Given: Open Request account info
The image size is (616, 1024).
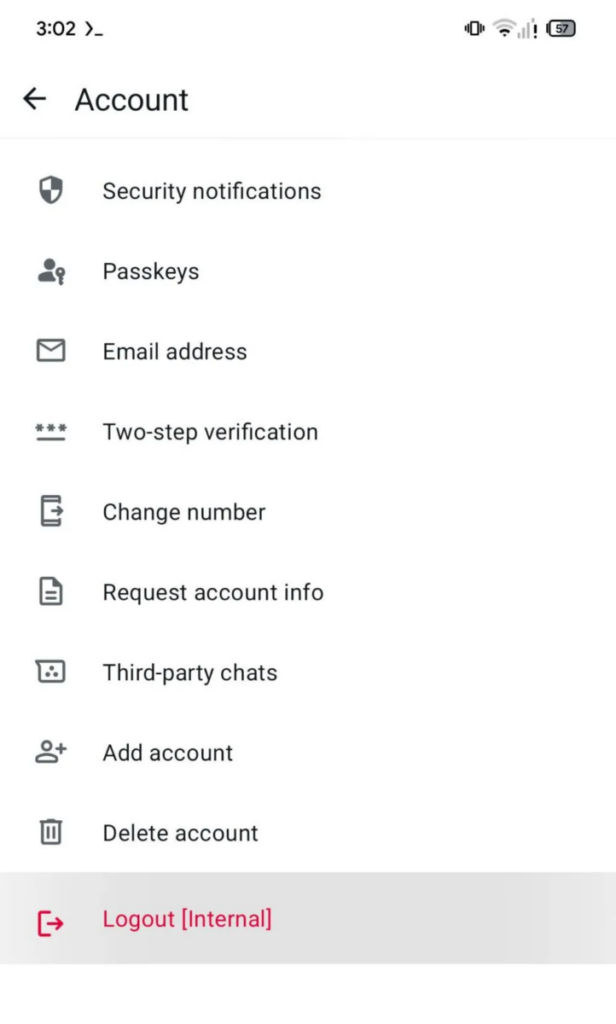Looking at the screenshot, I should point(308,592).
